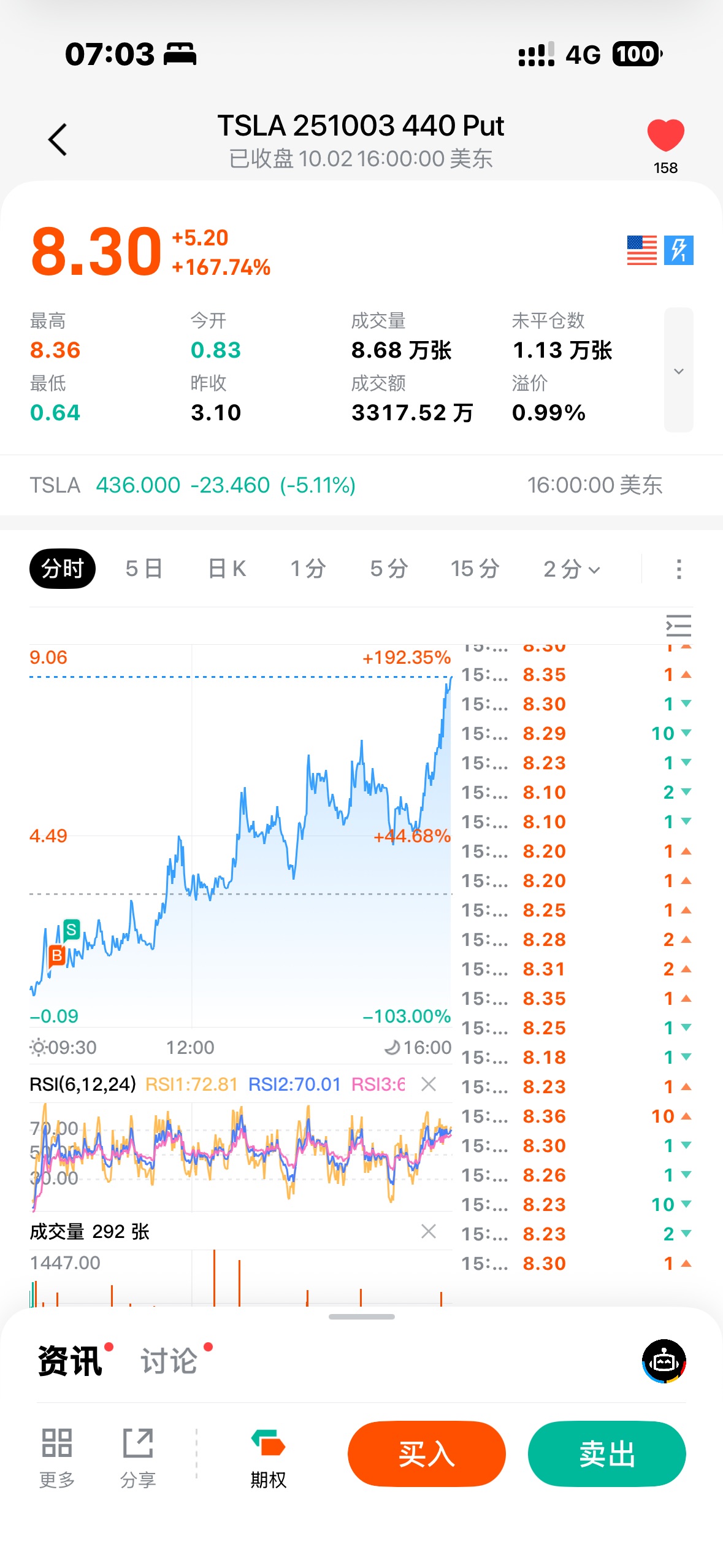The height and width of the screenshot is (1568, 723).
Task: Close the 成交量 volume panel
Action: tap(429, 1231)
